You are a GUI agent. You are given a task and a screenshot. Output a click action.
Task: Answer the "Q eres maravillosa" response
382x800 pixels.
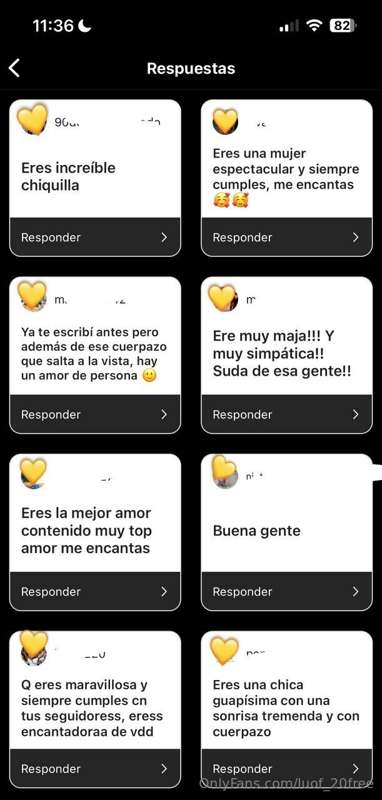coord(95,768)
